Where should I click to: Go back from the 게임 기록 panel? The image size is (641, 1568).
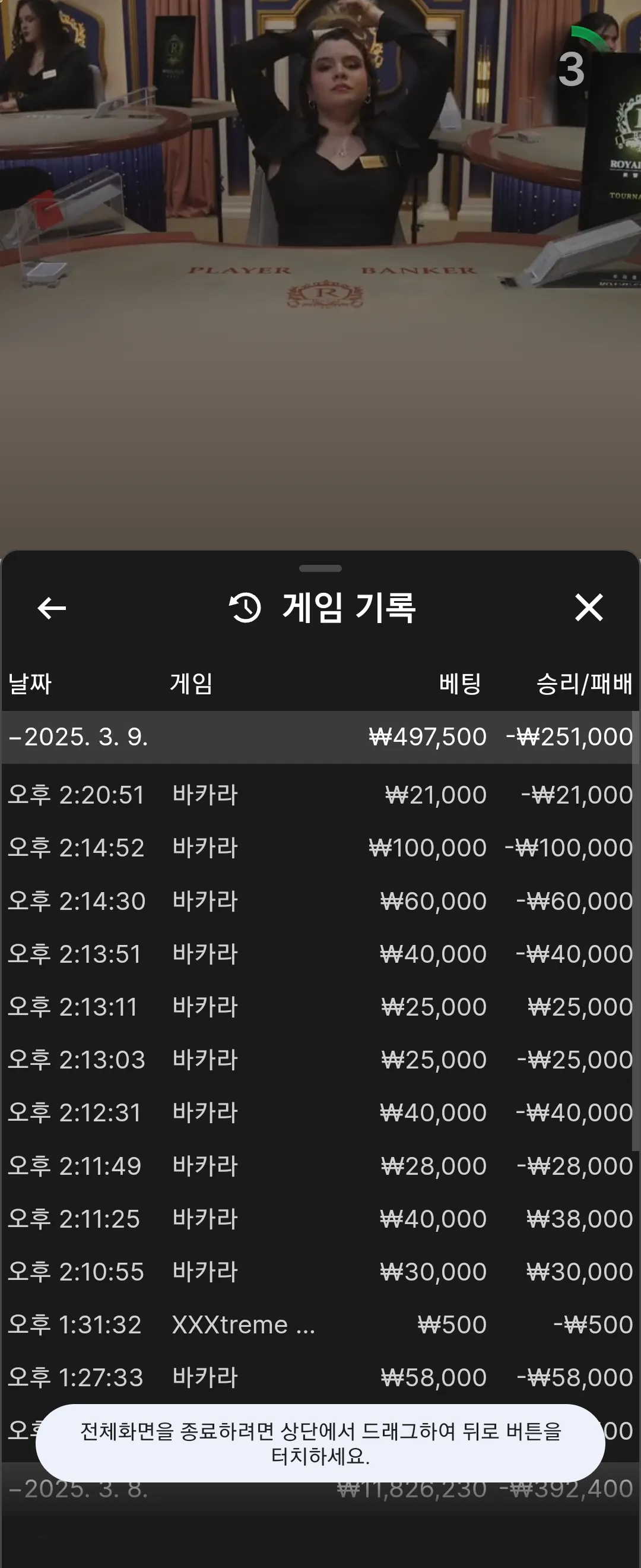coord(52,608)
